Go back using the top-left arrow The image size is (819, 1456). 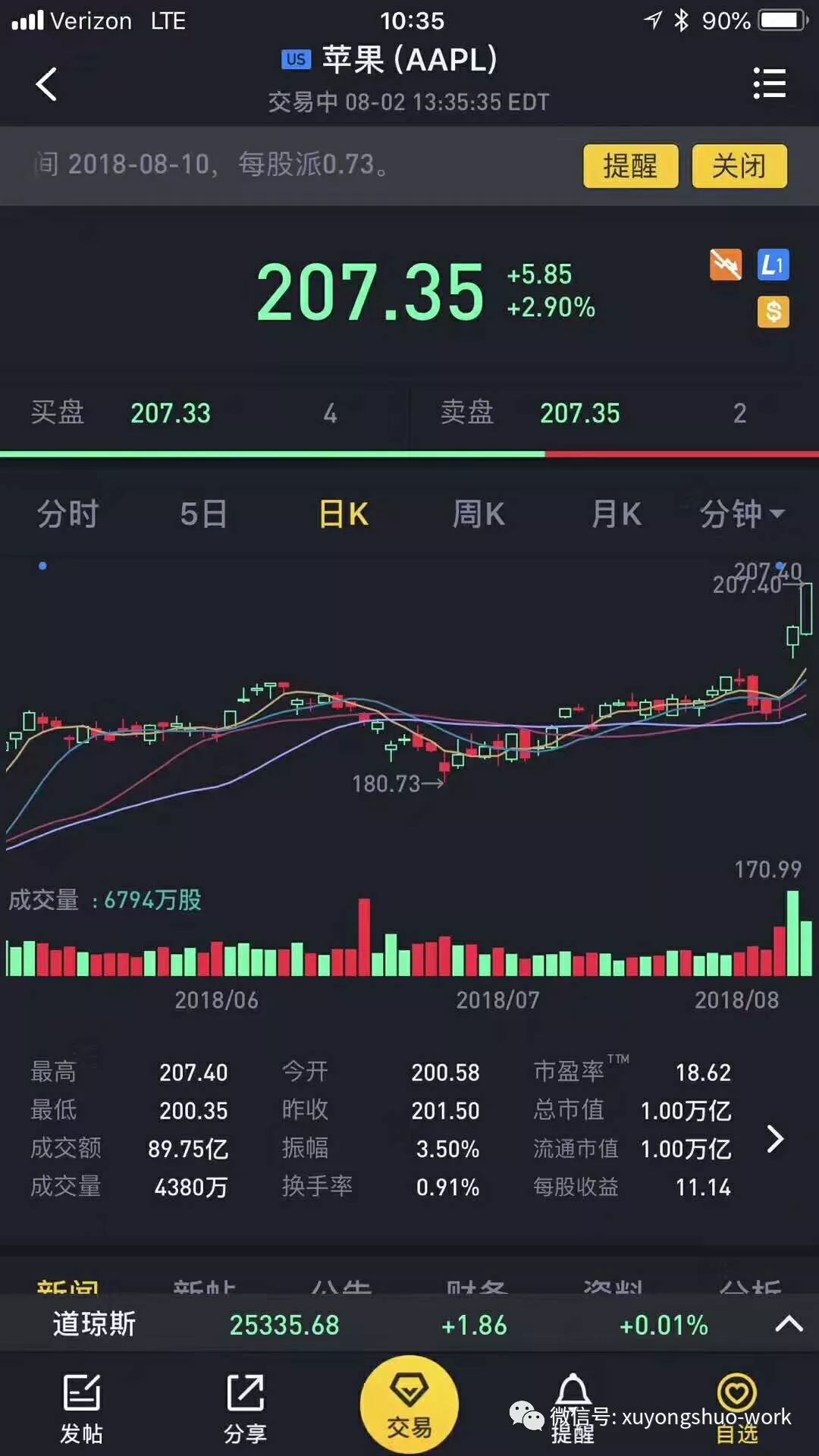(x=46, y=84)
